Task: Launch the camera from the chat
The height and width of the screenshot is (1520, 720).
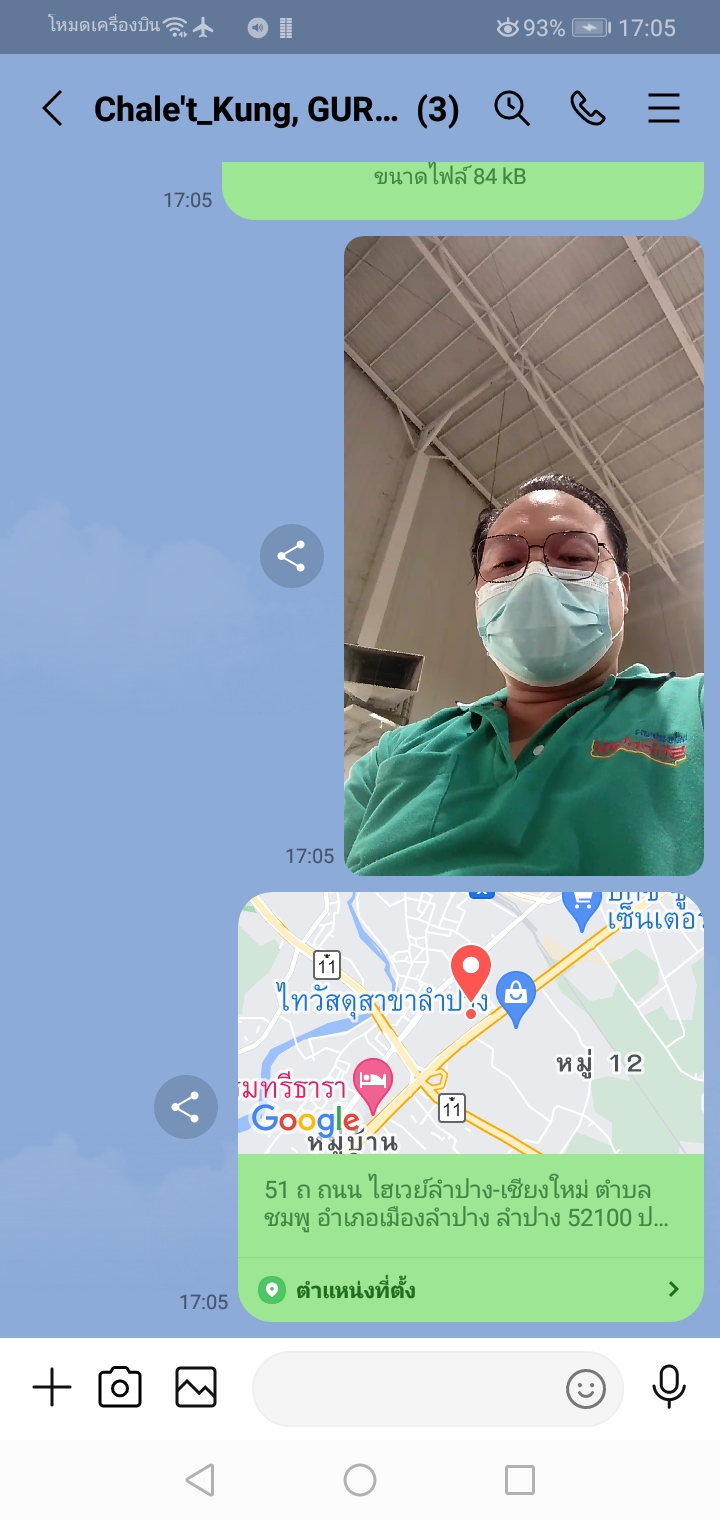Action: pyautogui.click(x=120, y=1387)
